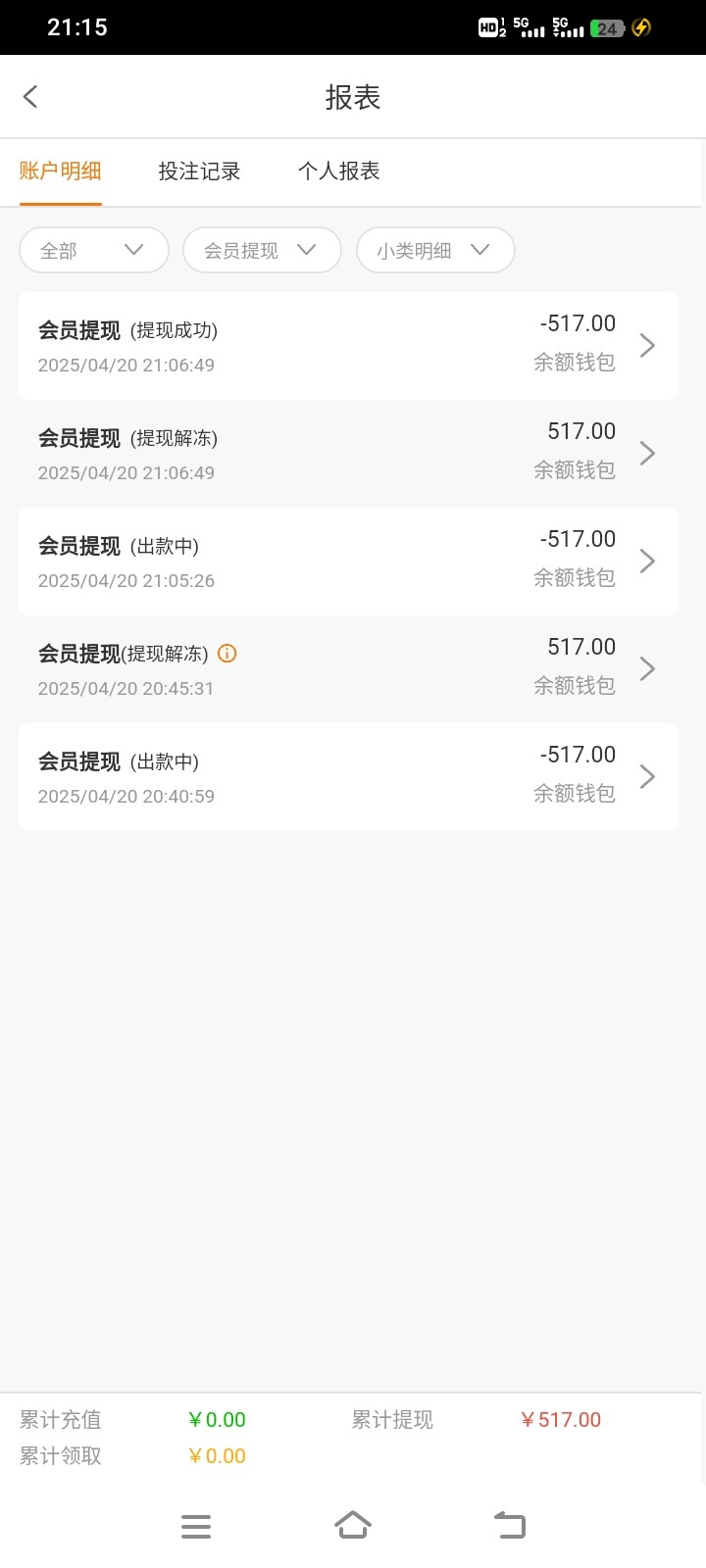This screenshot has width=706, height=1568.
Task: Expand the 会员提现 filter dropdown
Action: (x=262, y=250)
